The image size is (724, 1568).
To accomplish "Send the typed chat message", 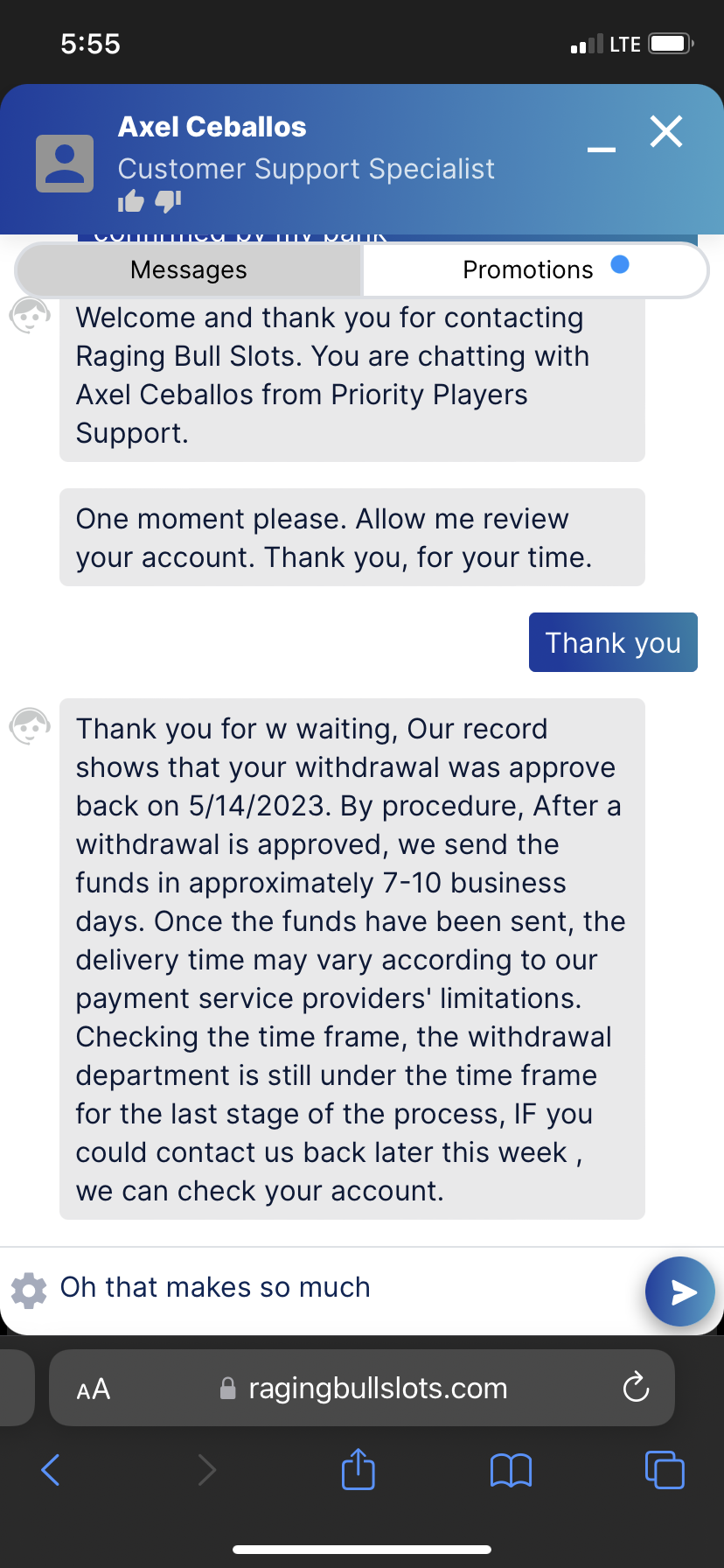I will (680, 1291).
